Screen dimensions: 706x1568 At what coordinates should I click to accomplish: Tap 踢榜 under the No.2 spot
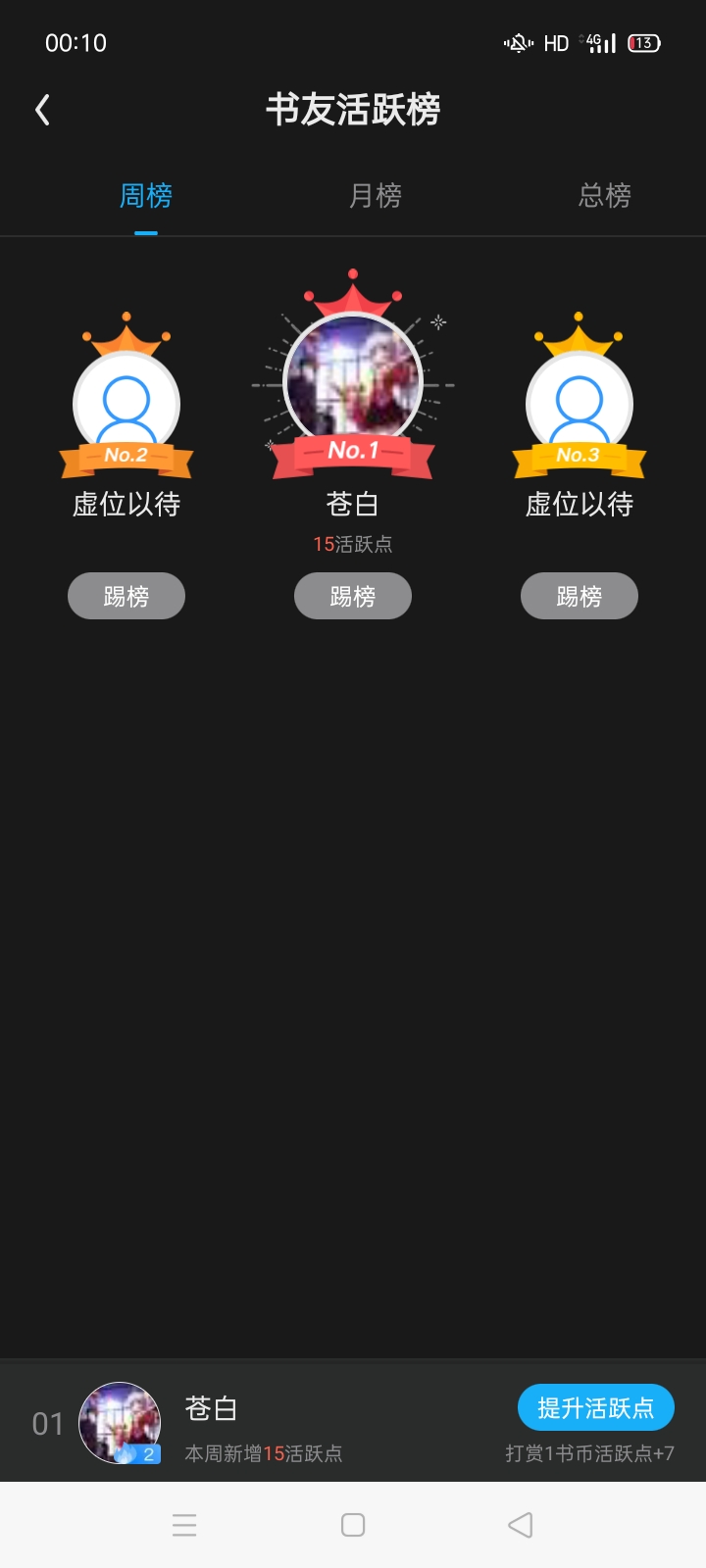tap(126, 596)
